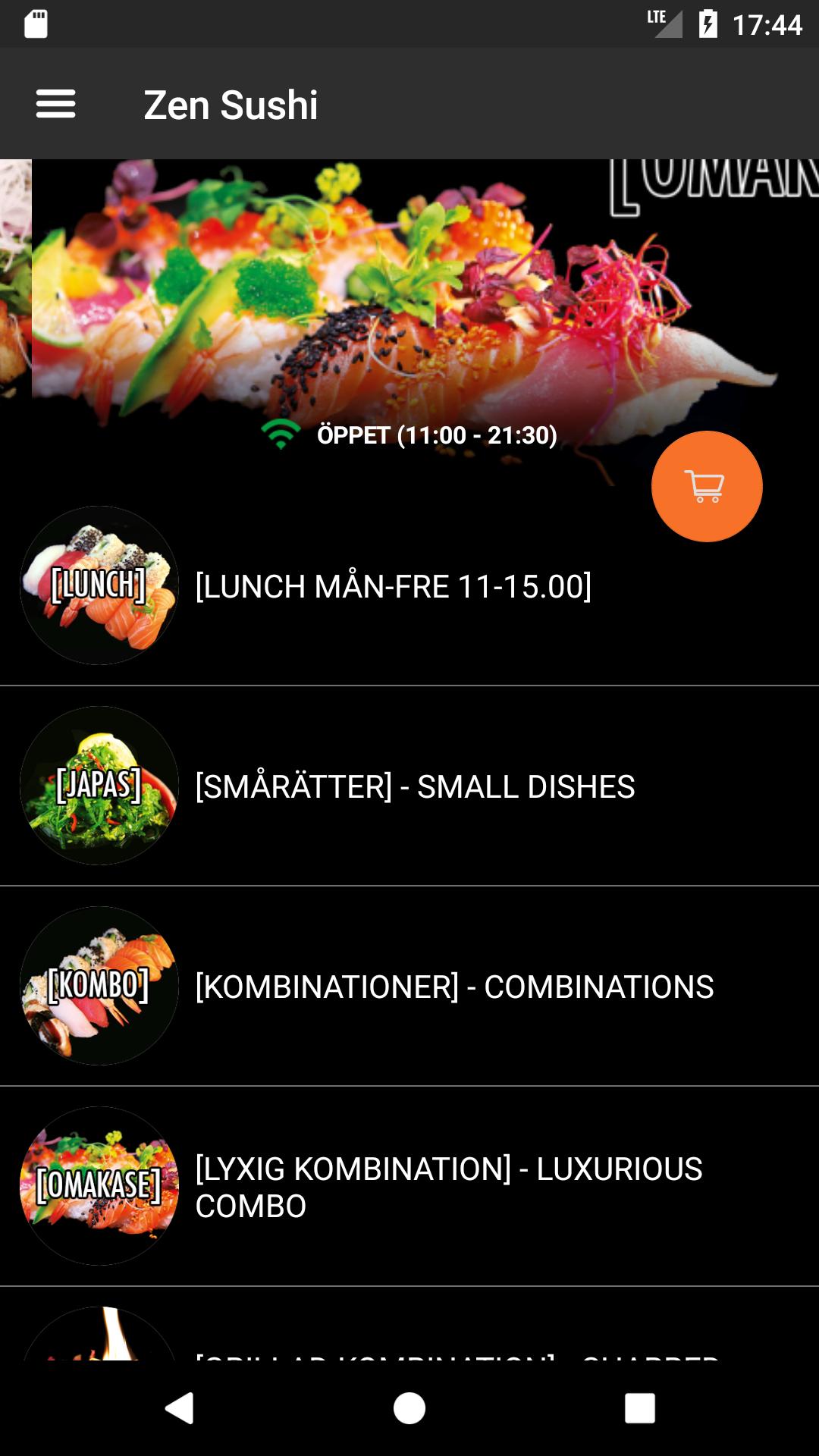This screenshot has height=1456, width=819.
Task: Select the [KOMBO] sushi platter icon
Action: [99, 986]
